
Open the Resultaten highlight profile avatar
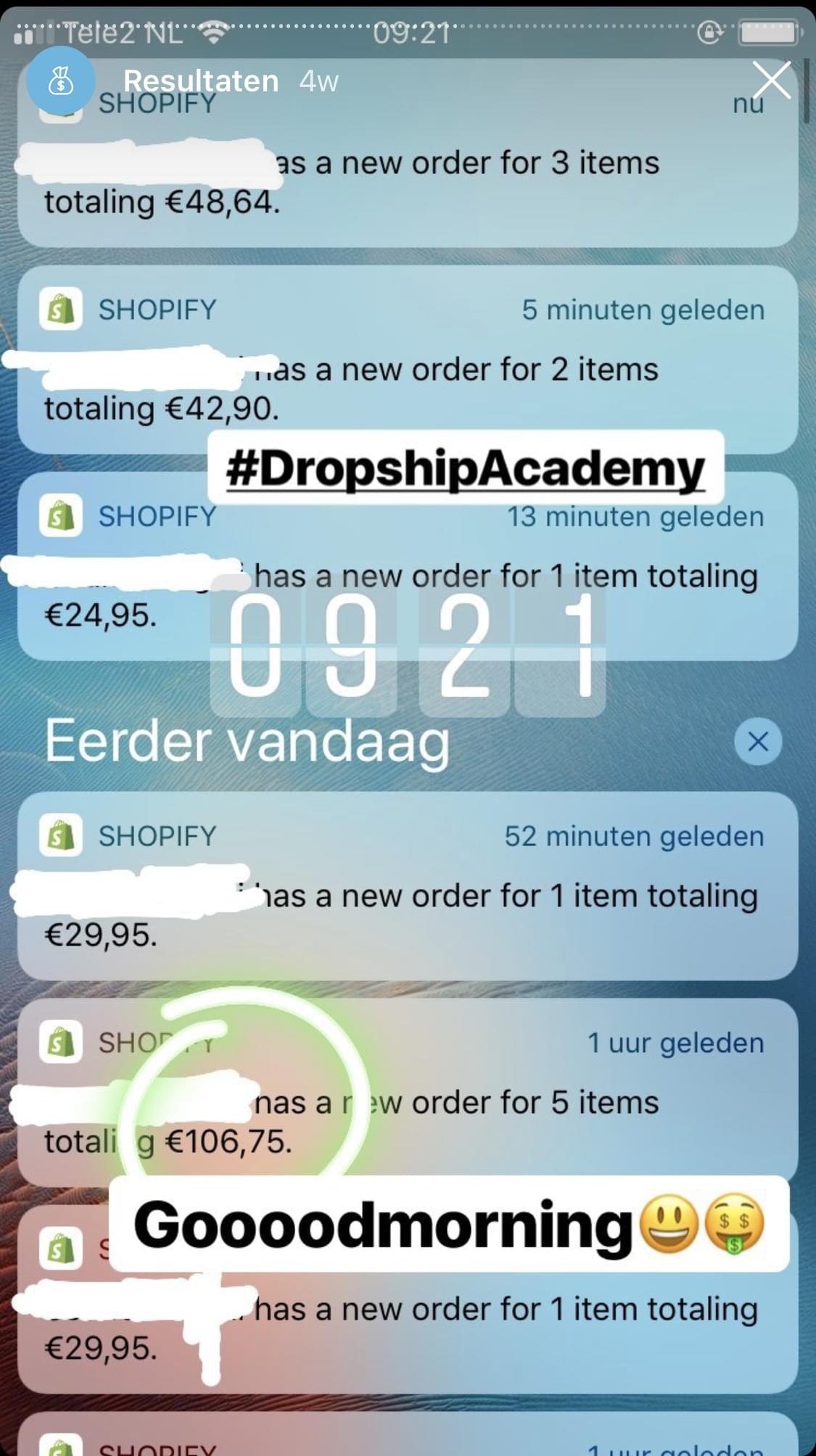tap(61, 82)
